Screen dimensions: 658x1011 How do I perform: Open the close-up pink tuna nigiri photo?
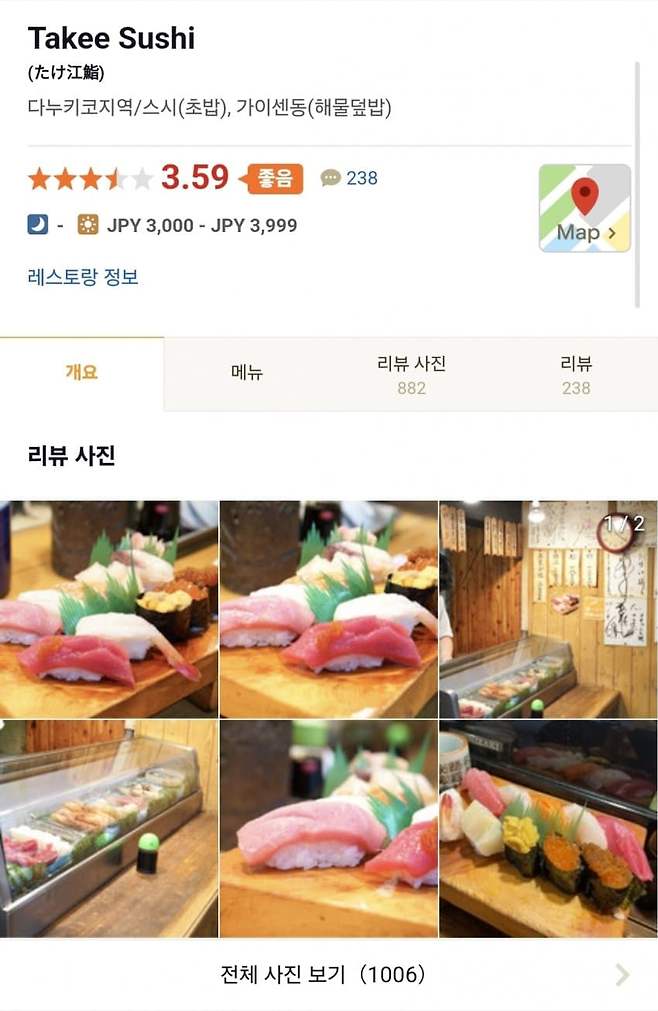click(328, 829)
